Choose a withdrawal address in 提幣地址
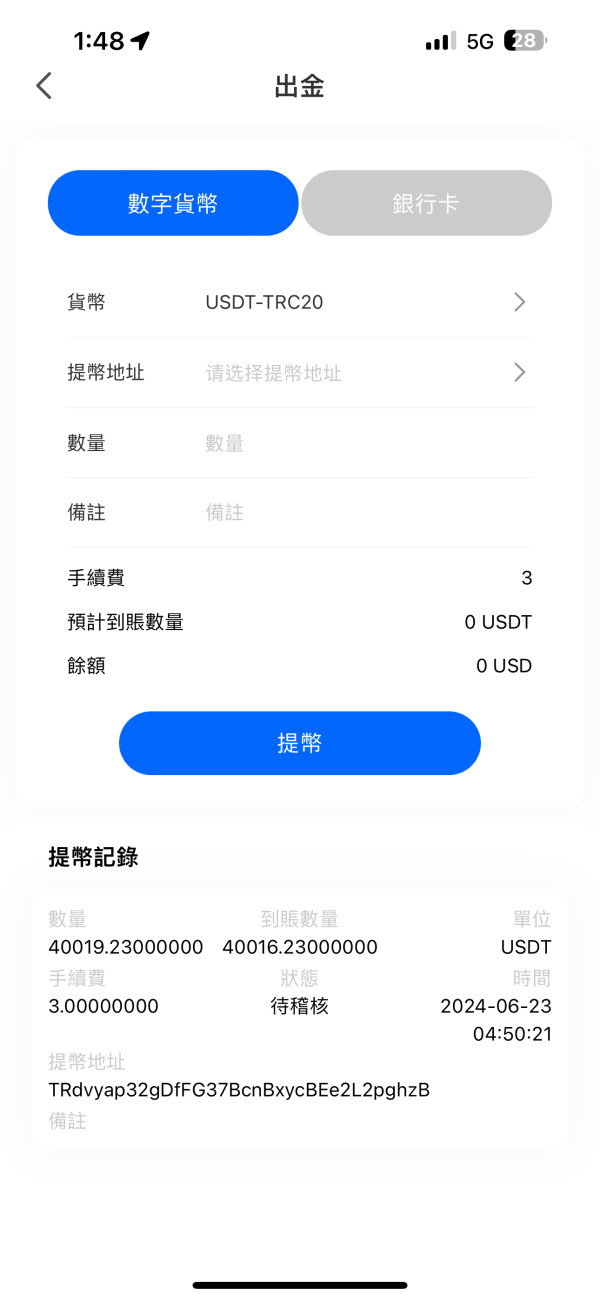The height and width of the screenshot is (1300, 600). point(300,373)
